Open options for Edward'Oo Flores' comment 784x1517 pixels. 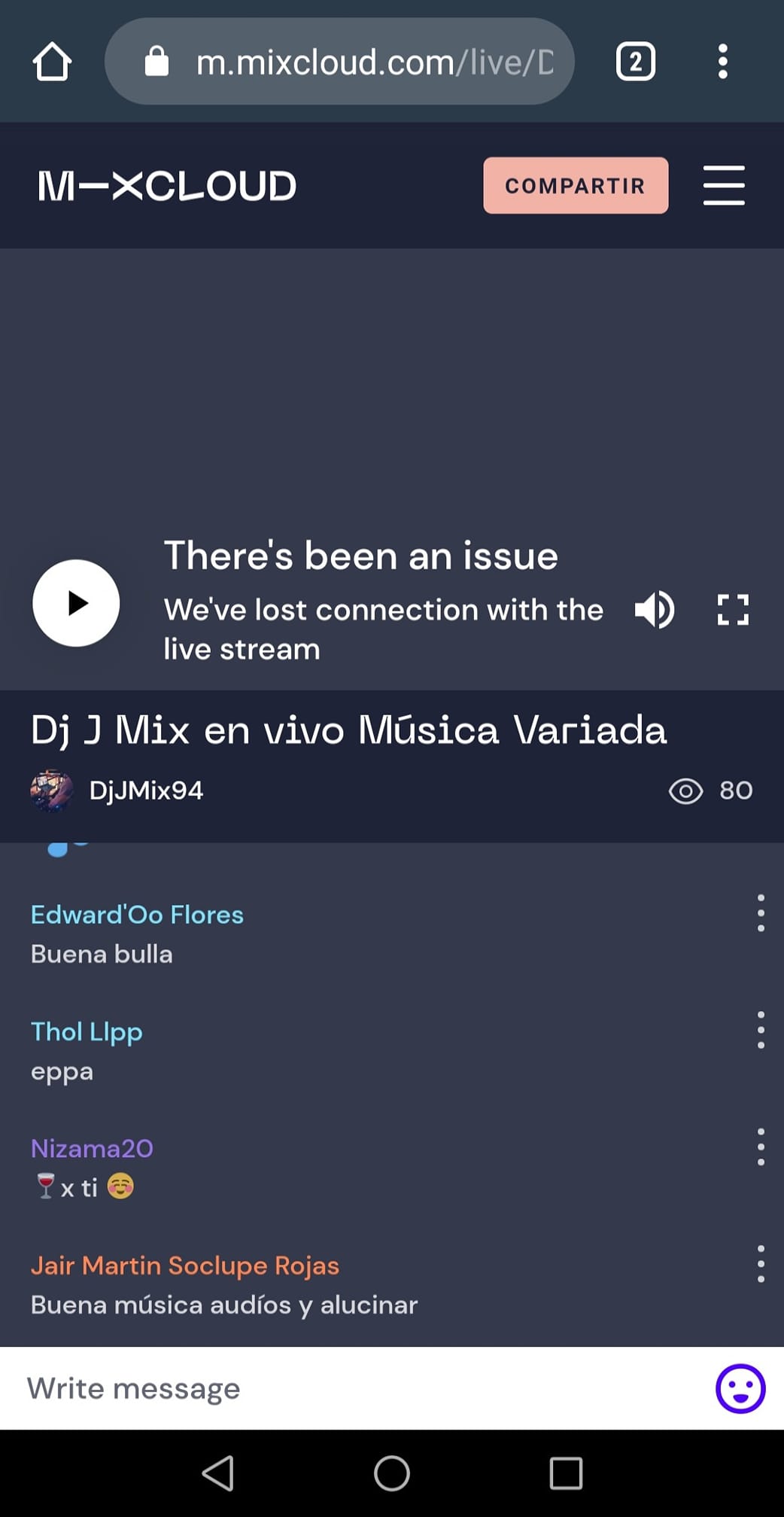(x=761, y=913)
